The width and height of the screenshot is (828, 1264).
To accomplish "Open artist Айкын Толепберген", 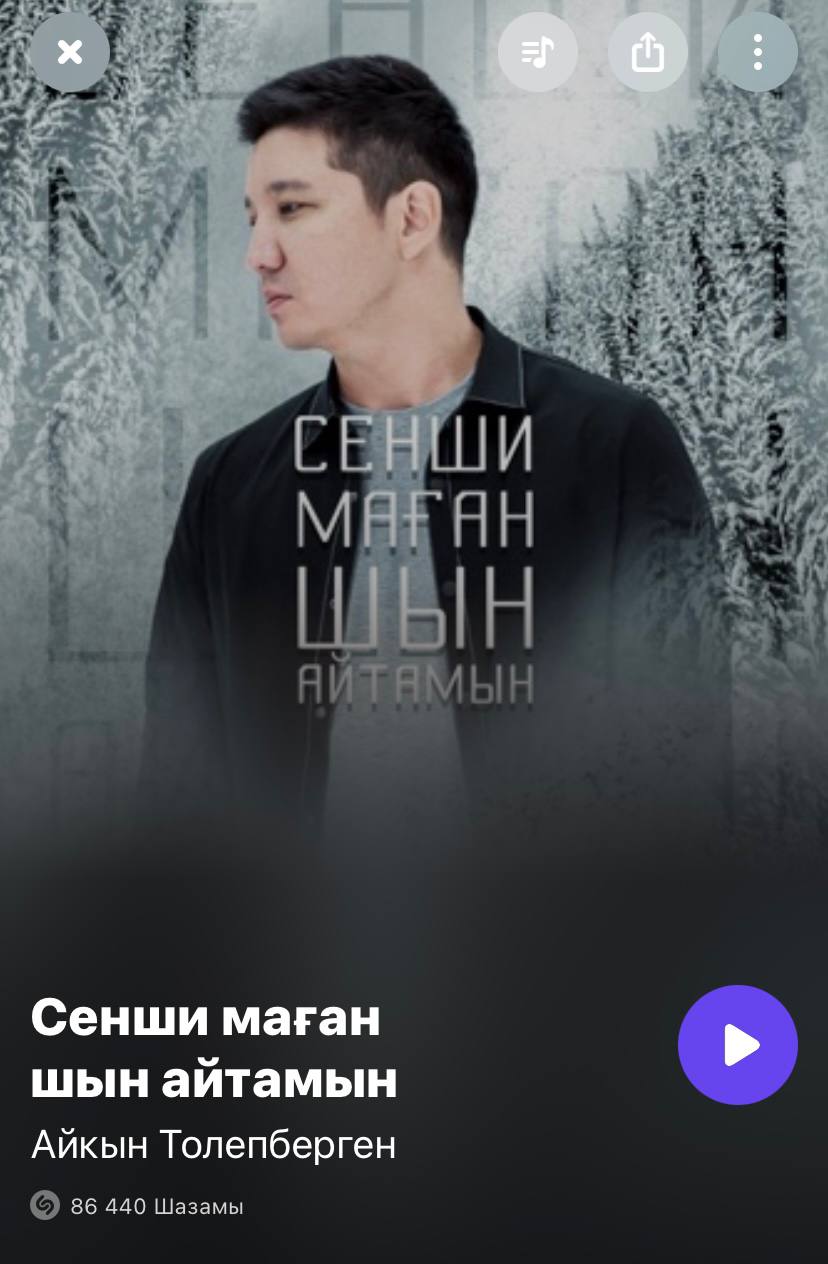I will click(214, 1145).
